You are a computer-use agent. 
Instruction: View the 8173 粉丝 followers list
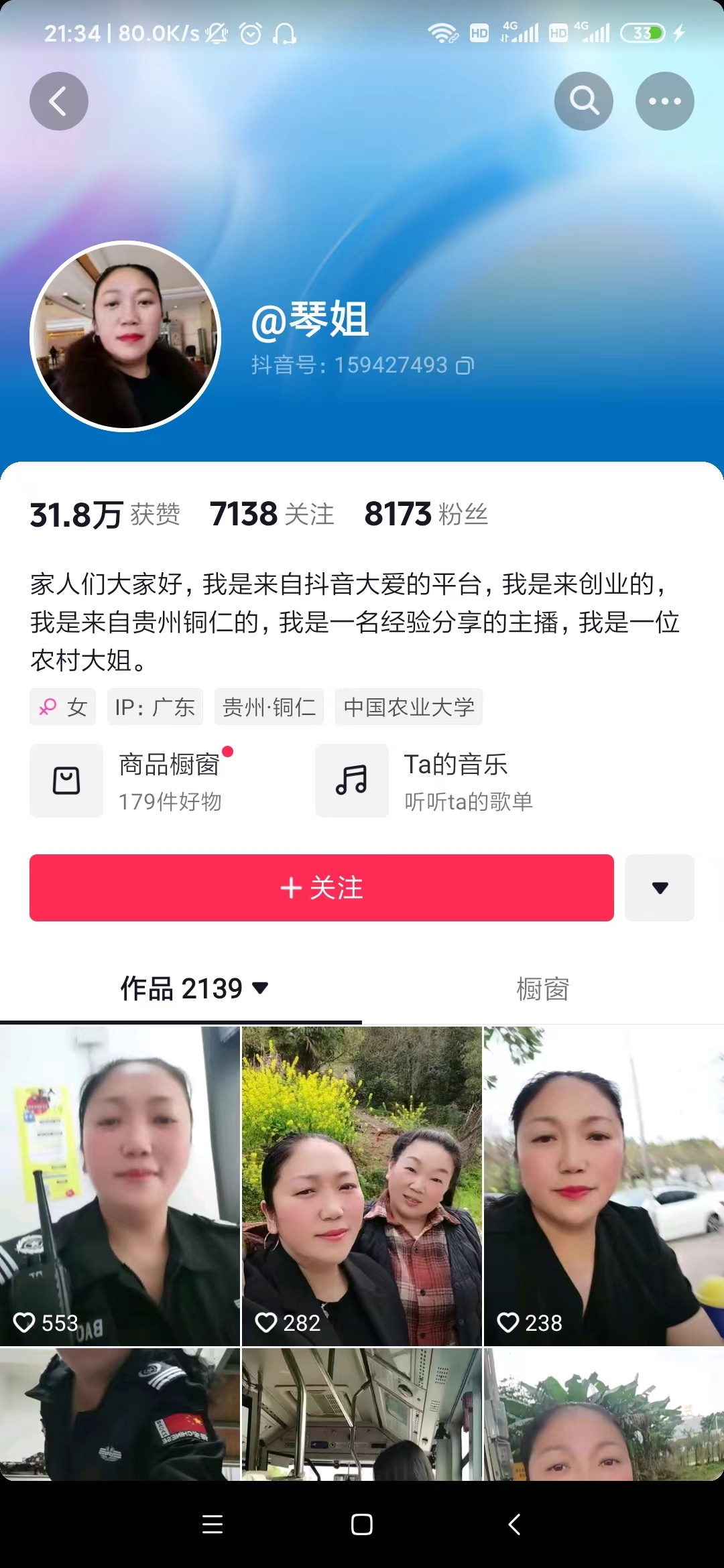426,515
